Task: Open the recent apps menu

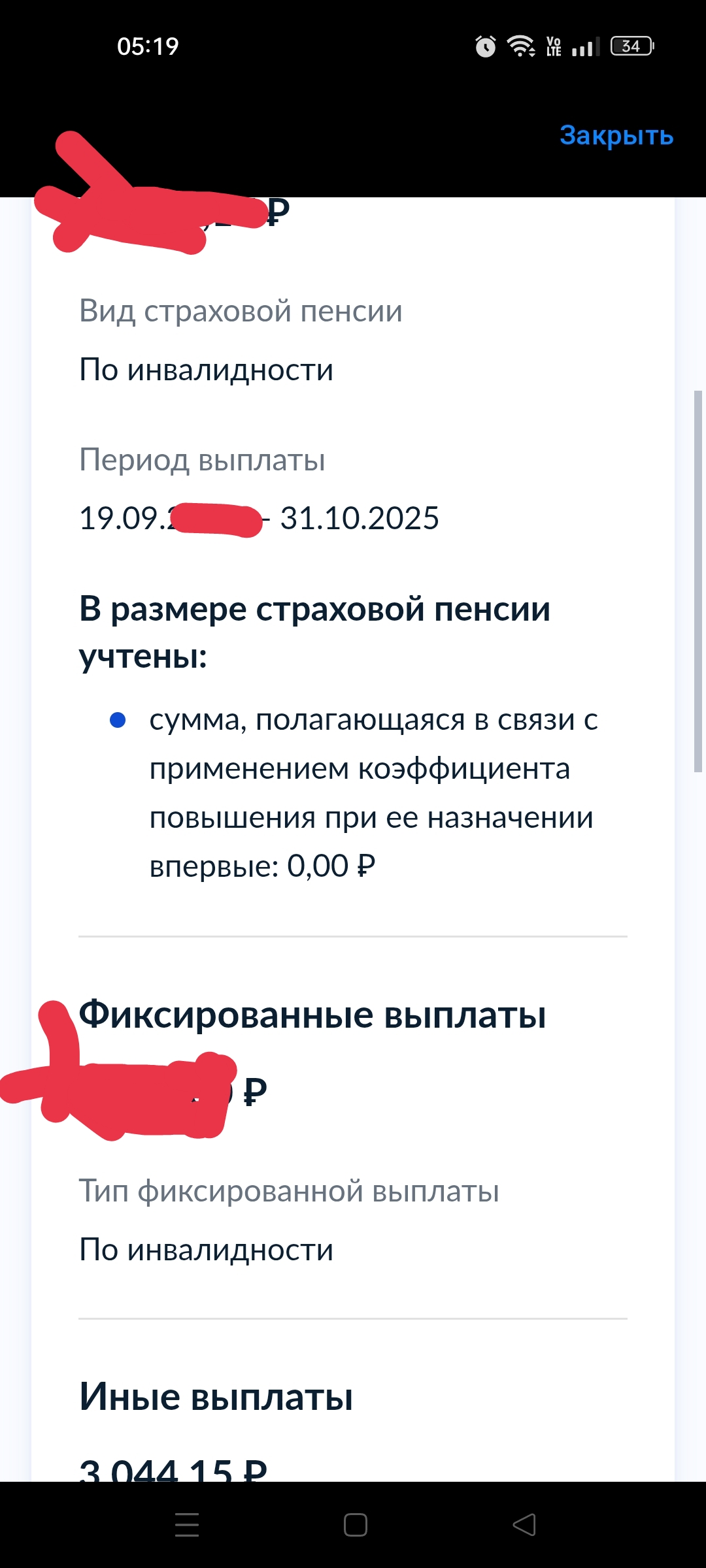Action: (187, 1525)
